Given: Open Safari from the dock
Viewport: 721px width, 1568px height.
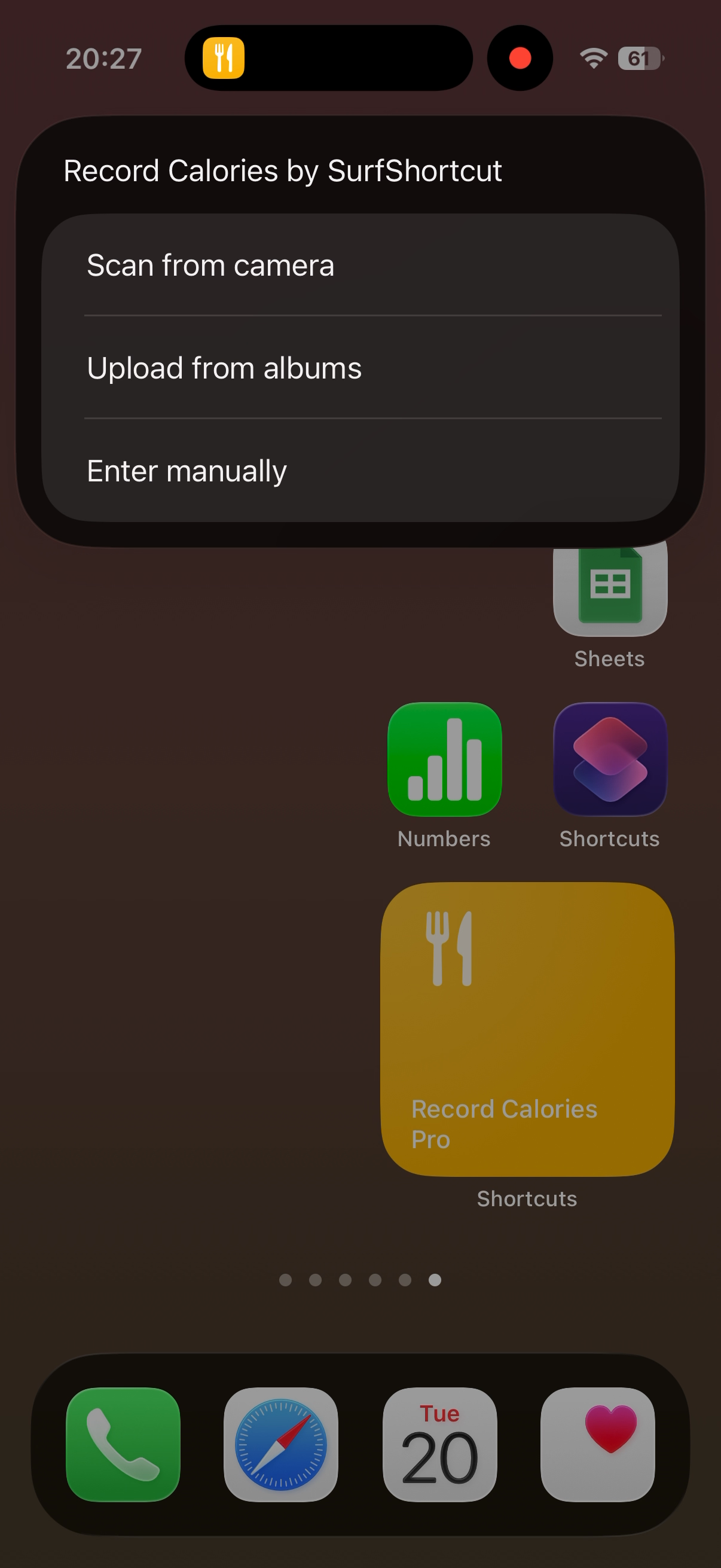Looking at the screenshot, I should (x=281, y=1444).
